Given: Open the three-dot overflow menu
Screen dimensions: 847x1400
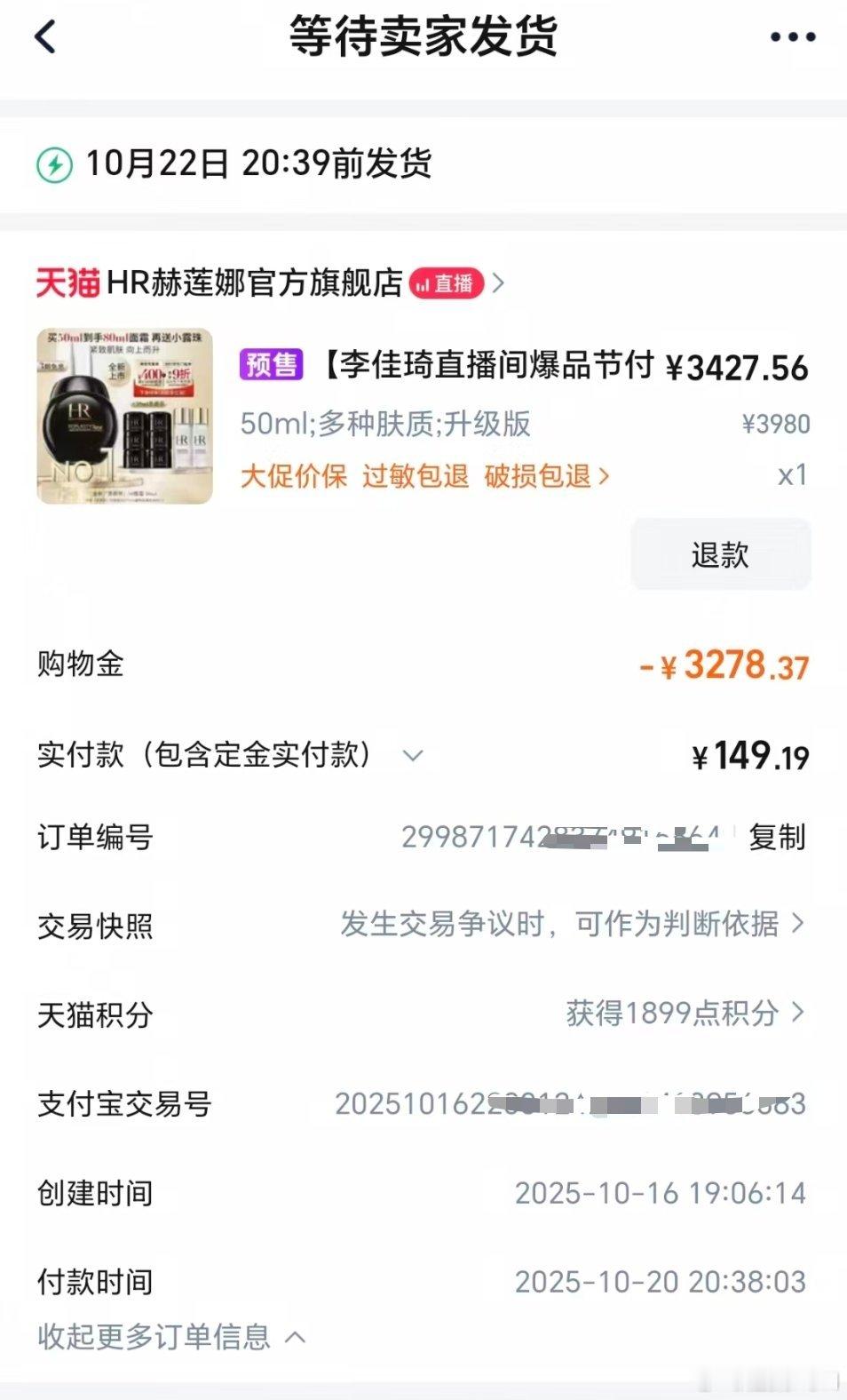Looking at the screenshot, I should point(792,37).
